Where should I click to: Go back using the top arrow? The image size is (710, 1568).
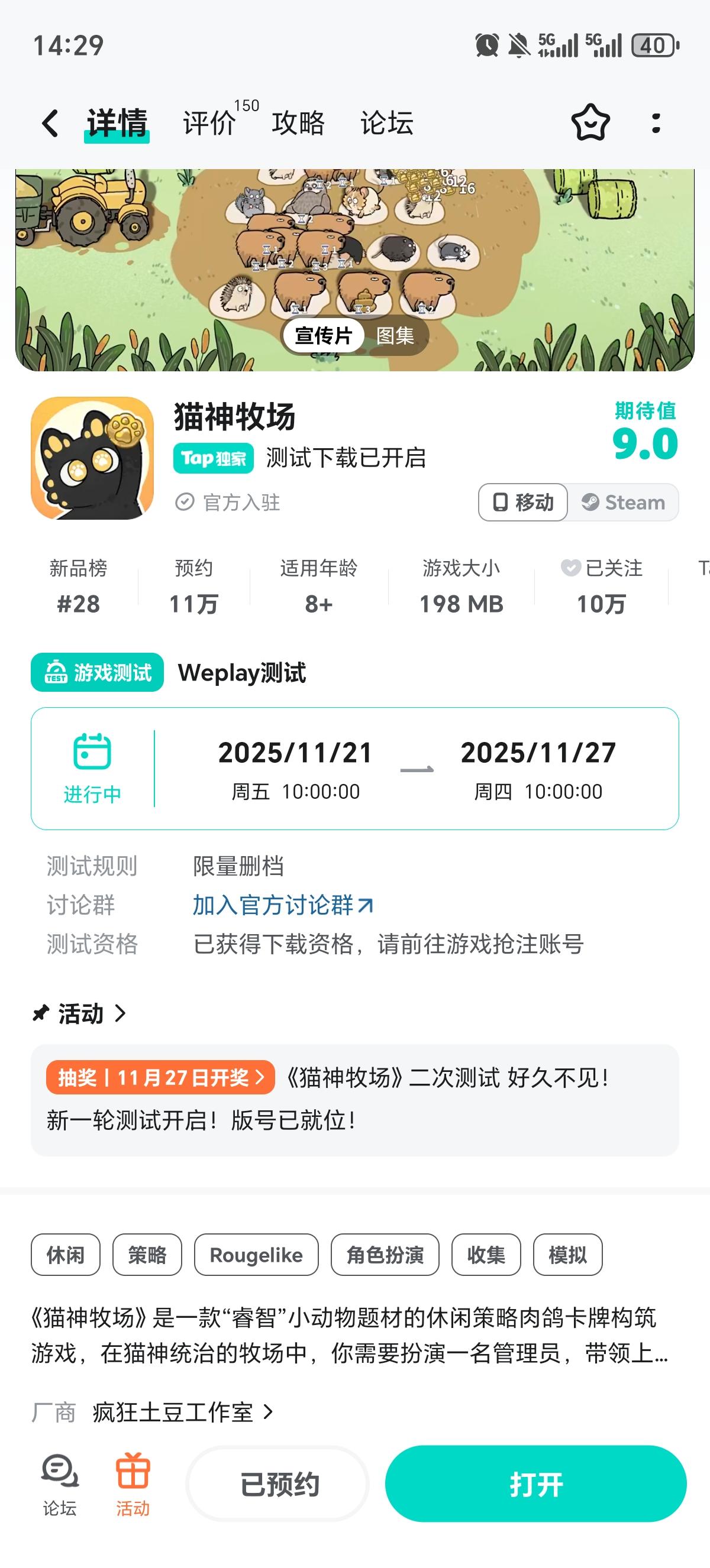click(50, 123)
